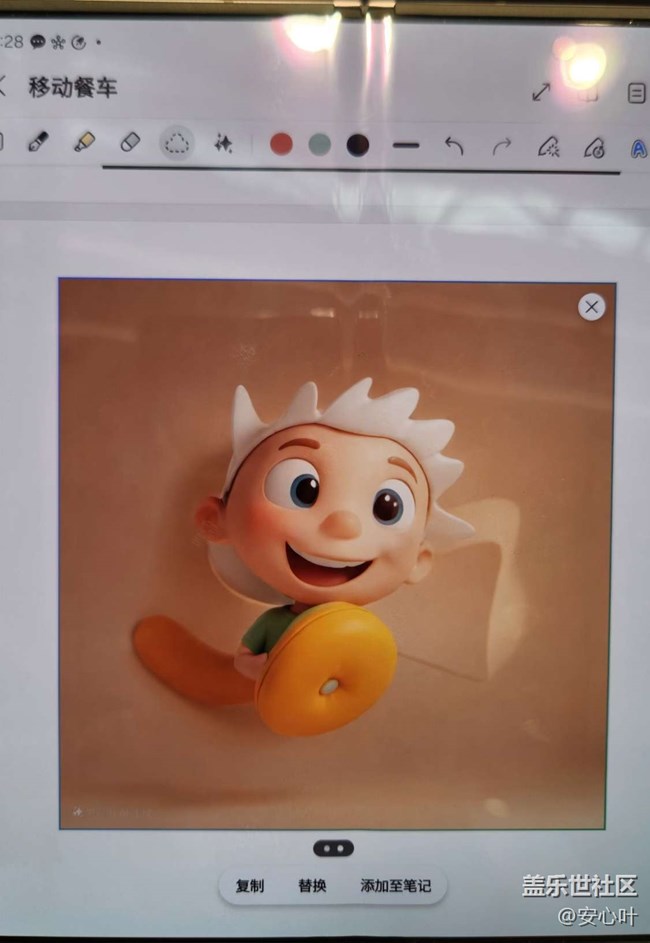The image size is (650, 943).
Task: Open the AI sparkle drawing tool
Action: click(223, 144)
